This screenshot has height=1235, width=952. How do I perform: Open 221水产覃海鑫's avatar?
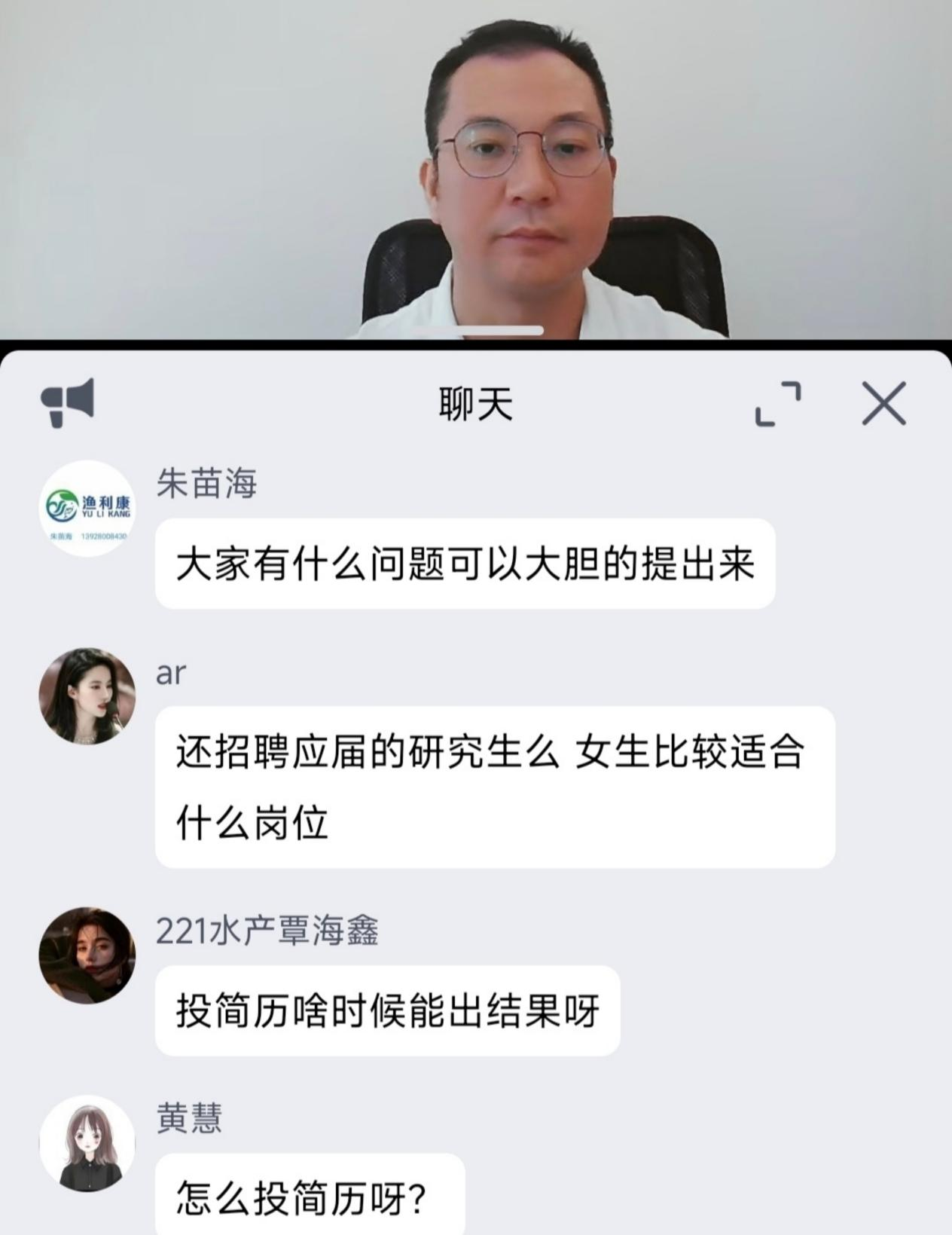[87, 955]
